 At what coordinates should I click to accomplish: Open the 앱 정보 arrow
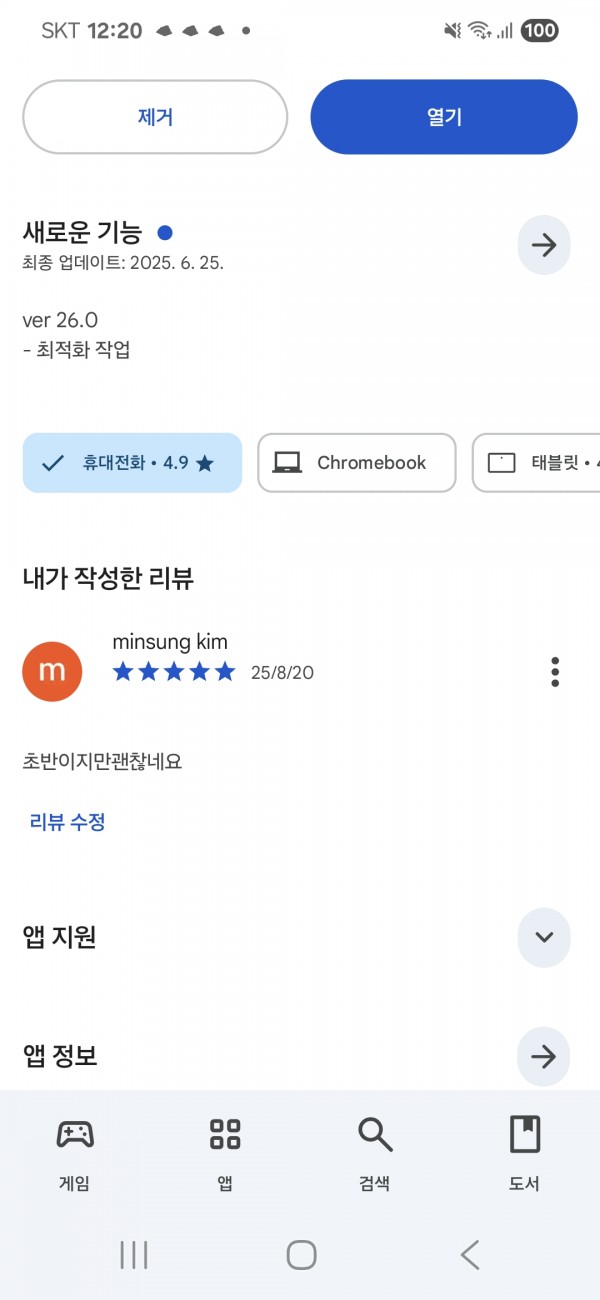click(x=544, y=1056)
